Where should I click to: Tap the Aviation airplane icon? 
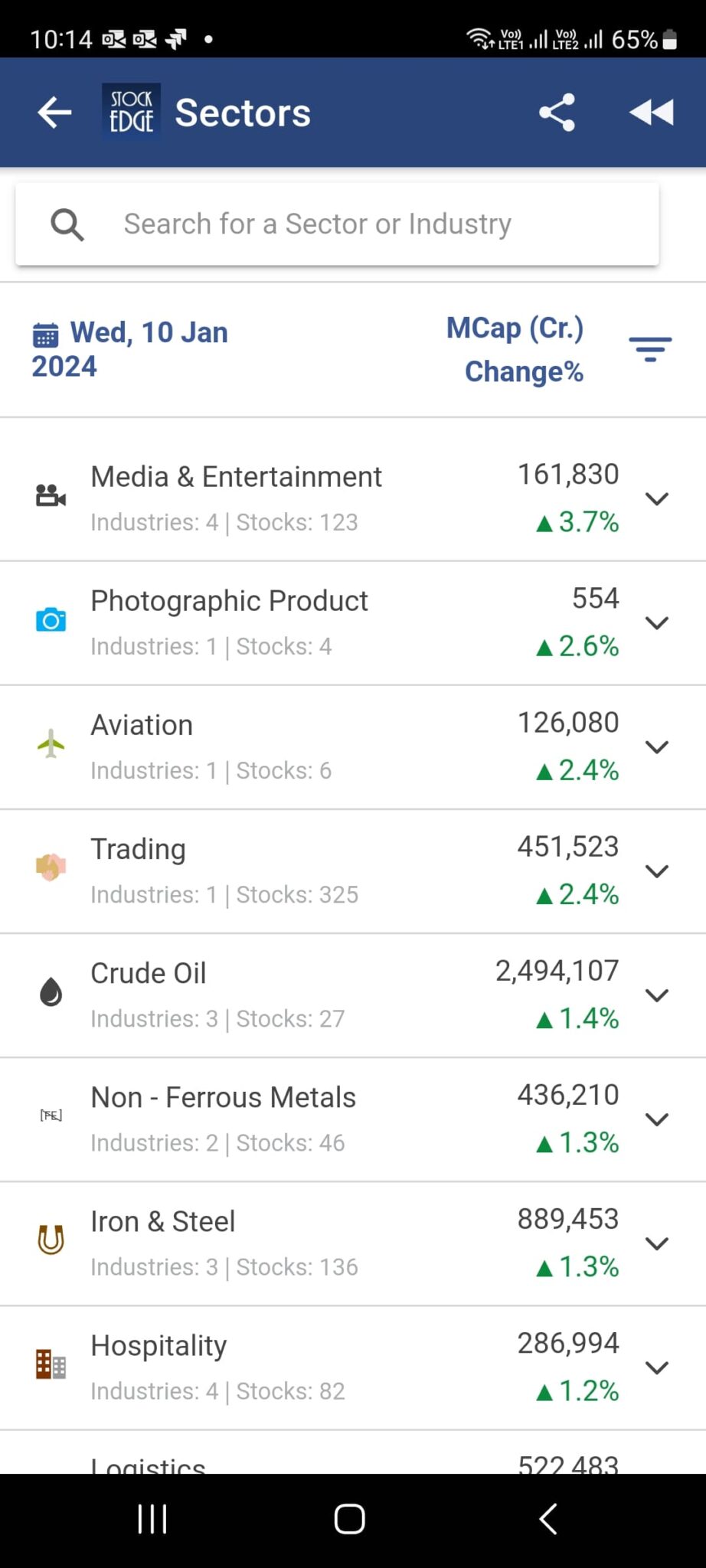click(50, 741)
